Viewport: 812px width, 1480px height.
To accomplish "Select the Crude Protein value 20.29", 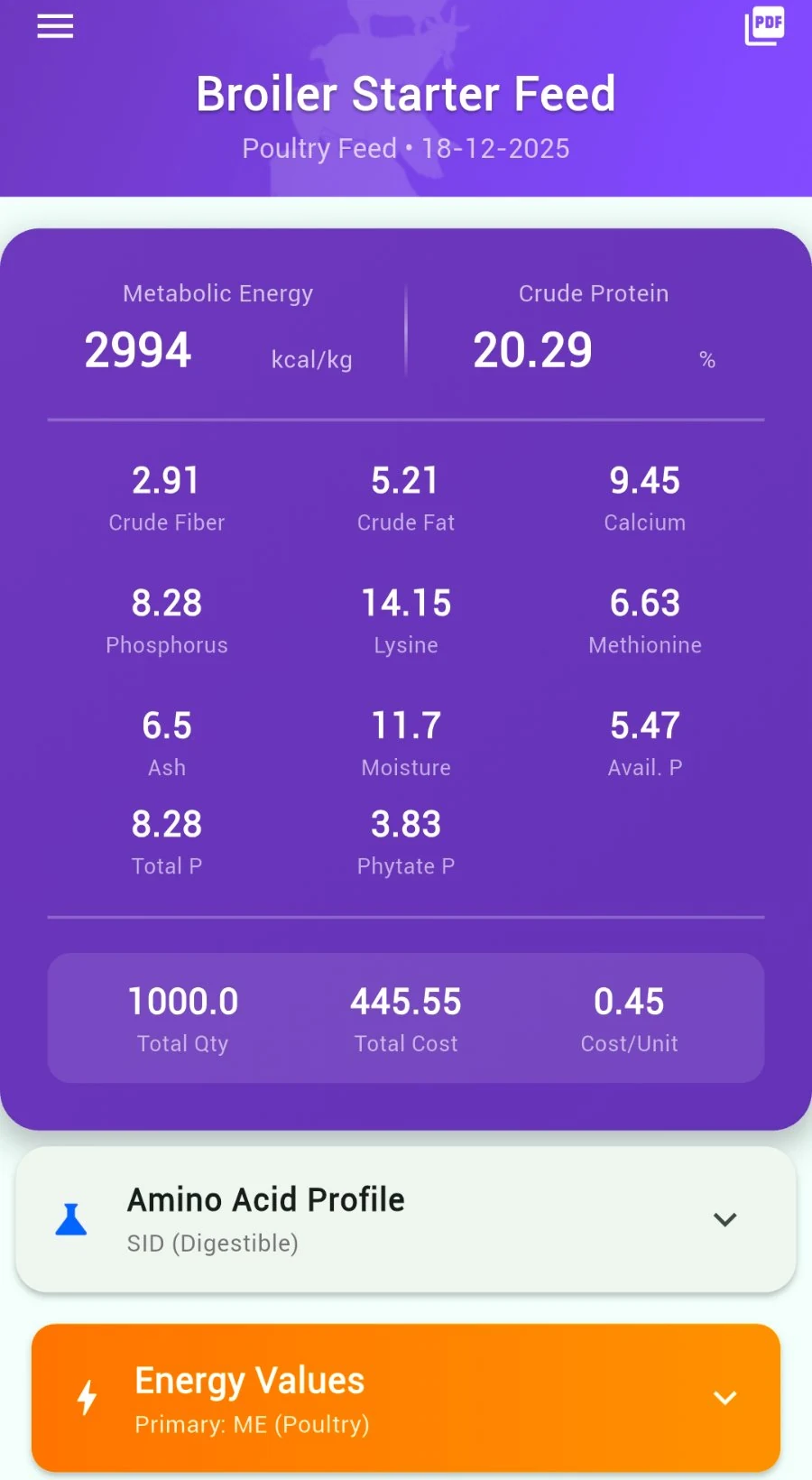I will [x=532, y=351].
